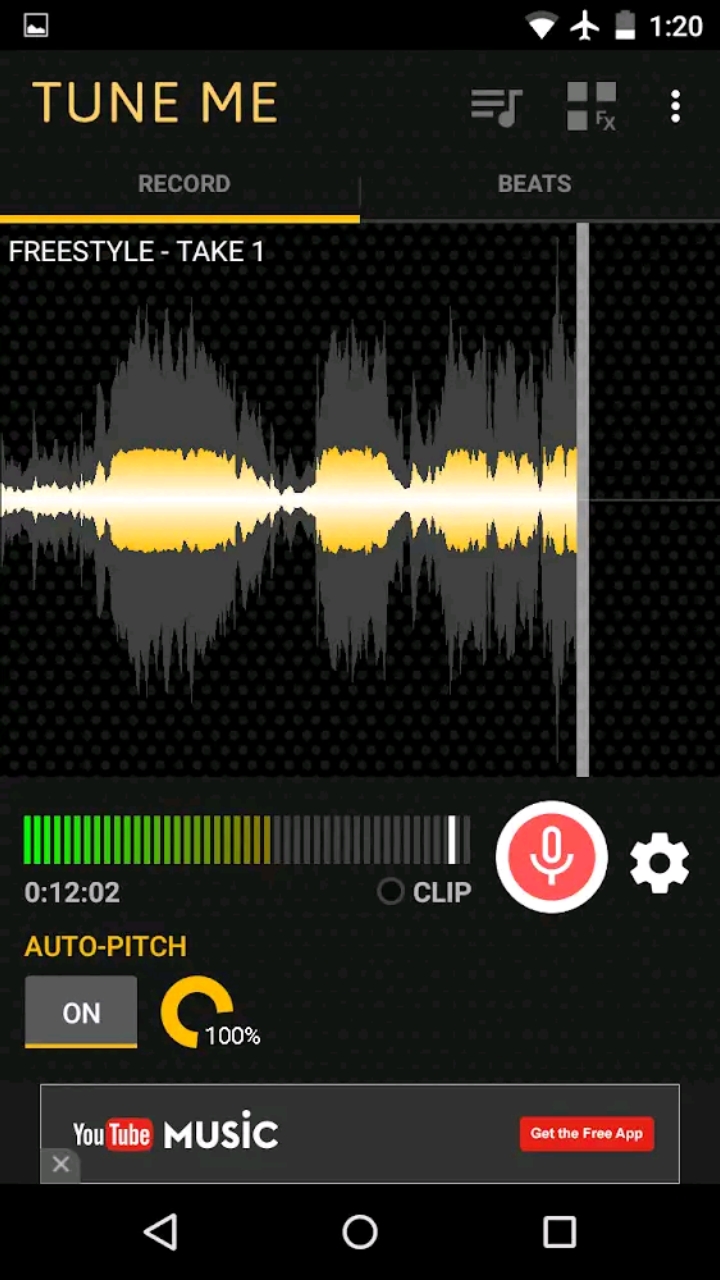Viewport: 720px width, 1280px height.
Task: Tap the Get the Free App button
Action: (x=587, y=1133)
